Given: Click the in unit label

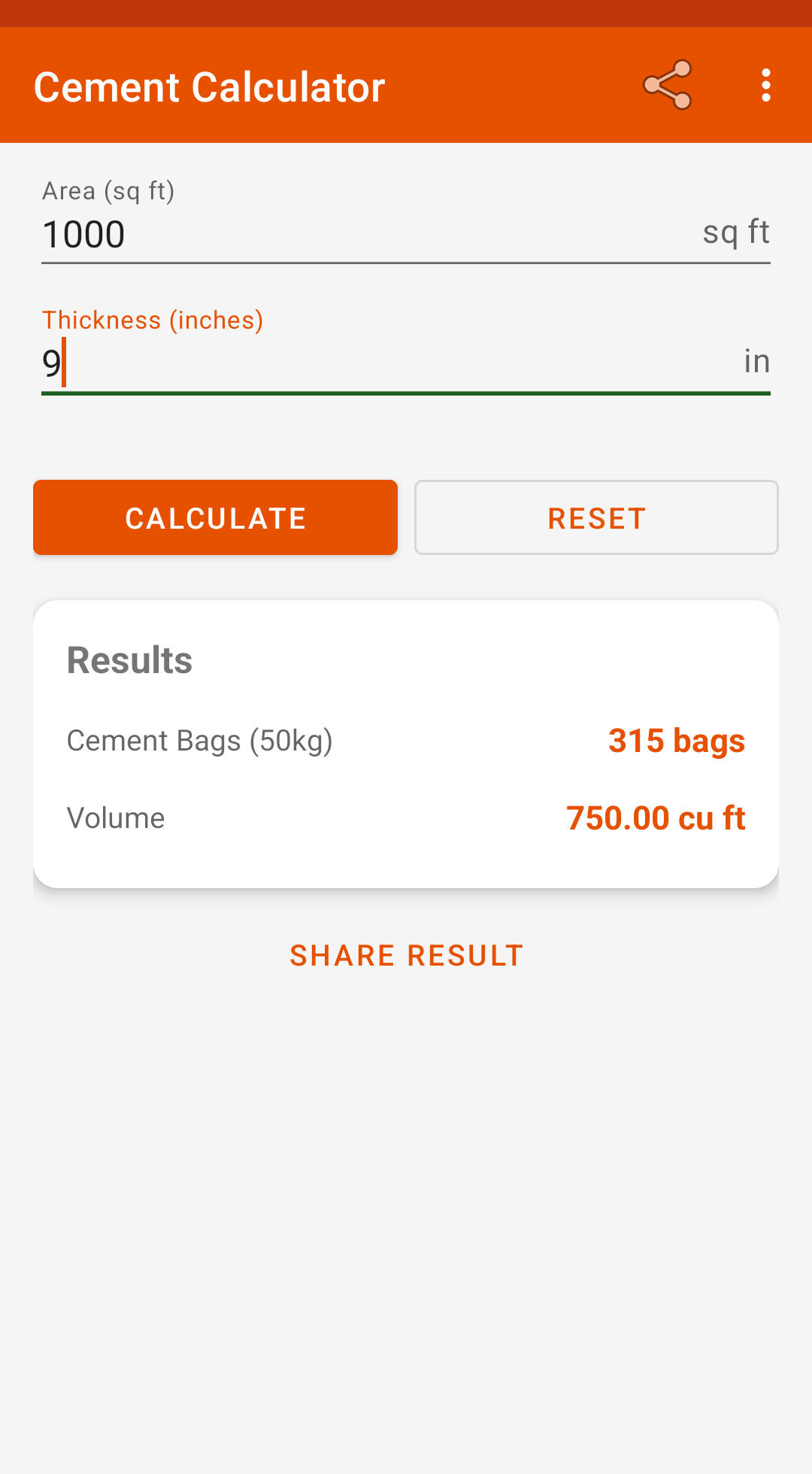Looking at the screenshot, I should click(x=757, y=360).
